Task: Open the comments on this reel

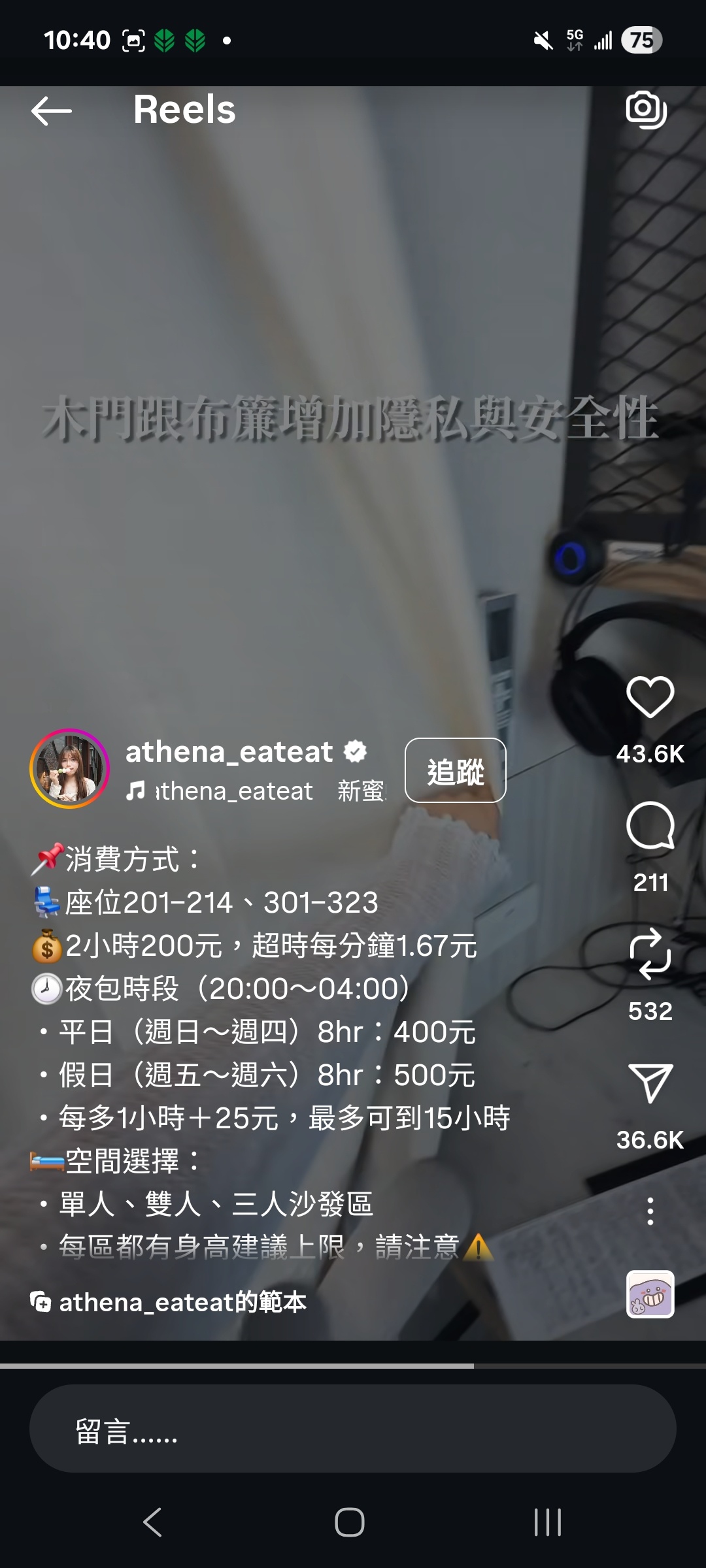Action: tap(650, 826)
